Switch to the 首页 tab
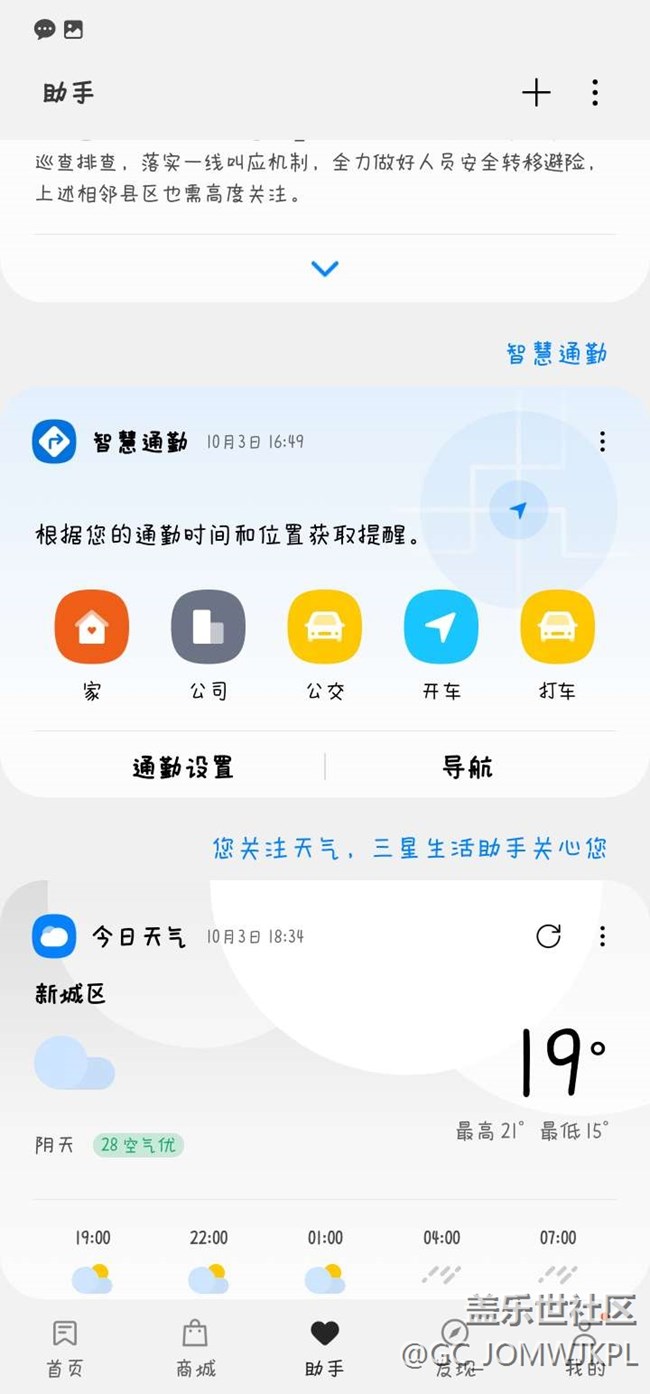 click(65, 1348)
